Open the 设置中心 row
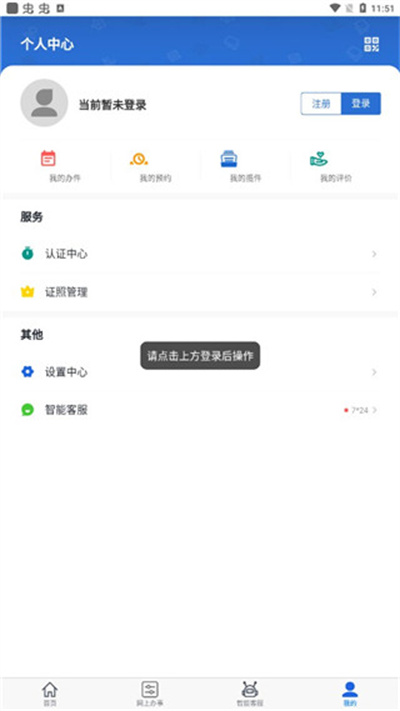400x711 pixels. coord(200,372)
